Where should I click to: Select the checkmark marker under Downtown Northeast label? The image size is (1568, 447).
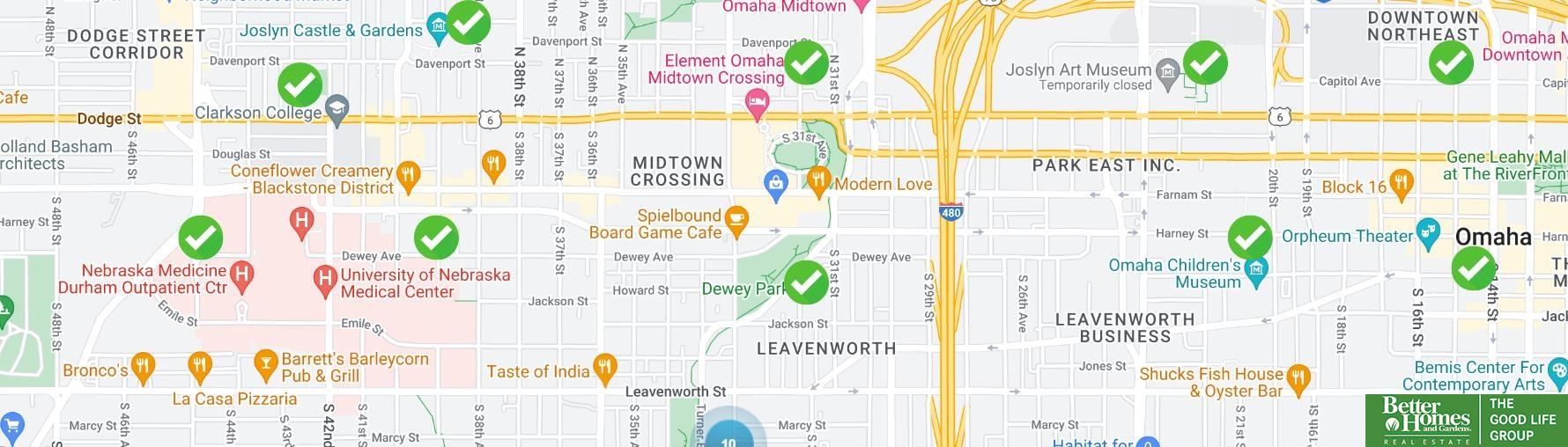(x=1450, y=62)
